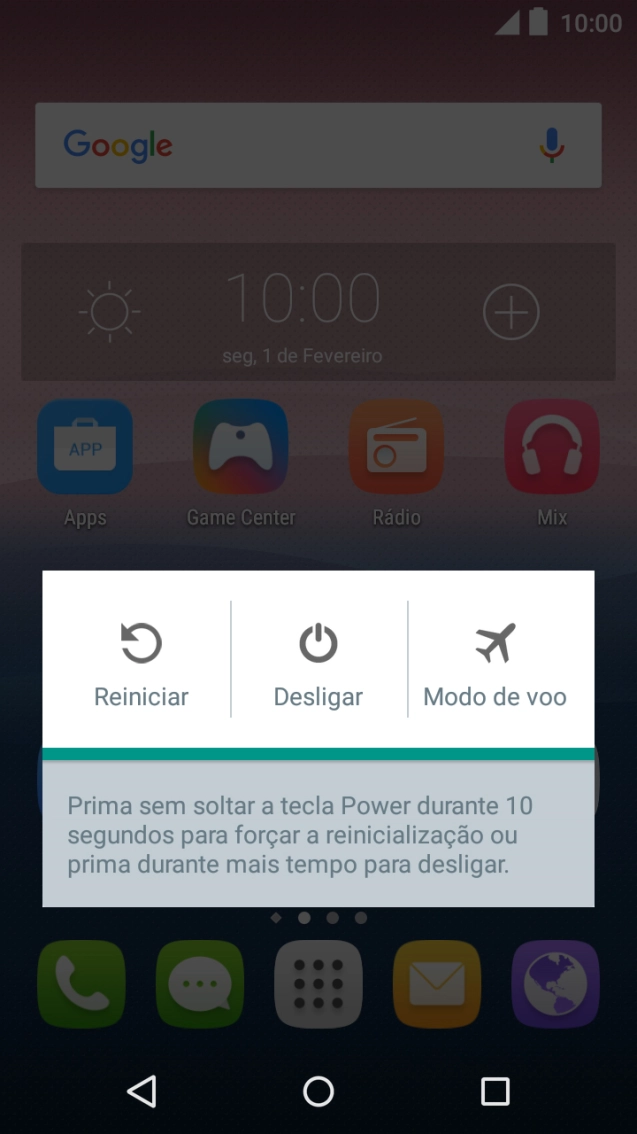Tap the navigation bar back button
The image size is (637, 1134).
coord(142,1091)
